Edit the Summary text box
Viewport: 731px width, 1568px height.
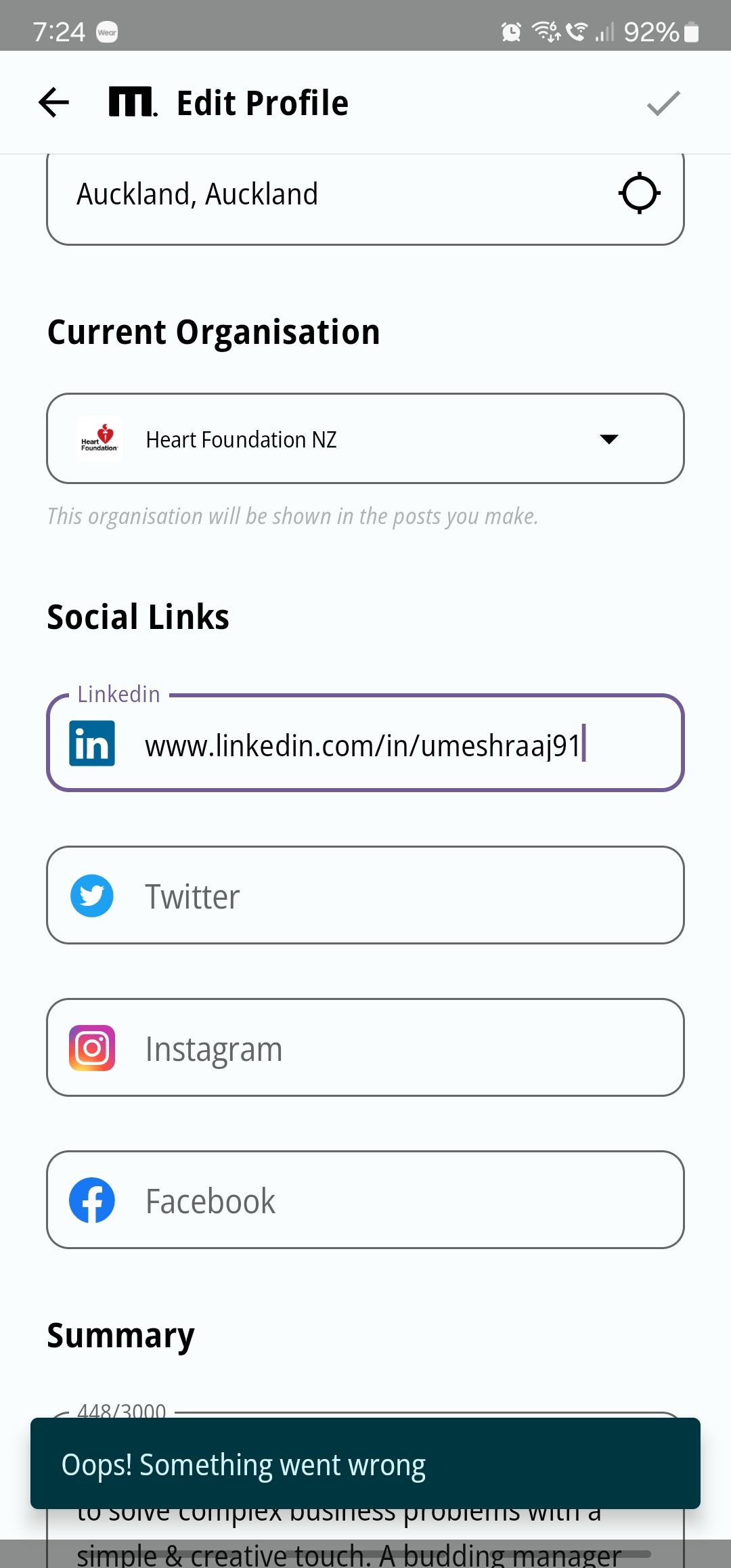365,1537
